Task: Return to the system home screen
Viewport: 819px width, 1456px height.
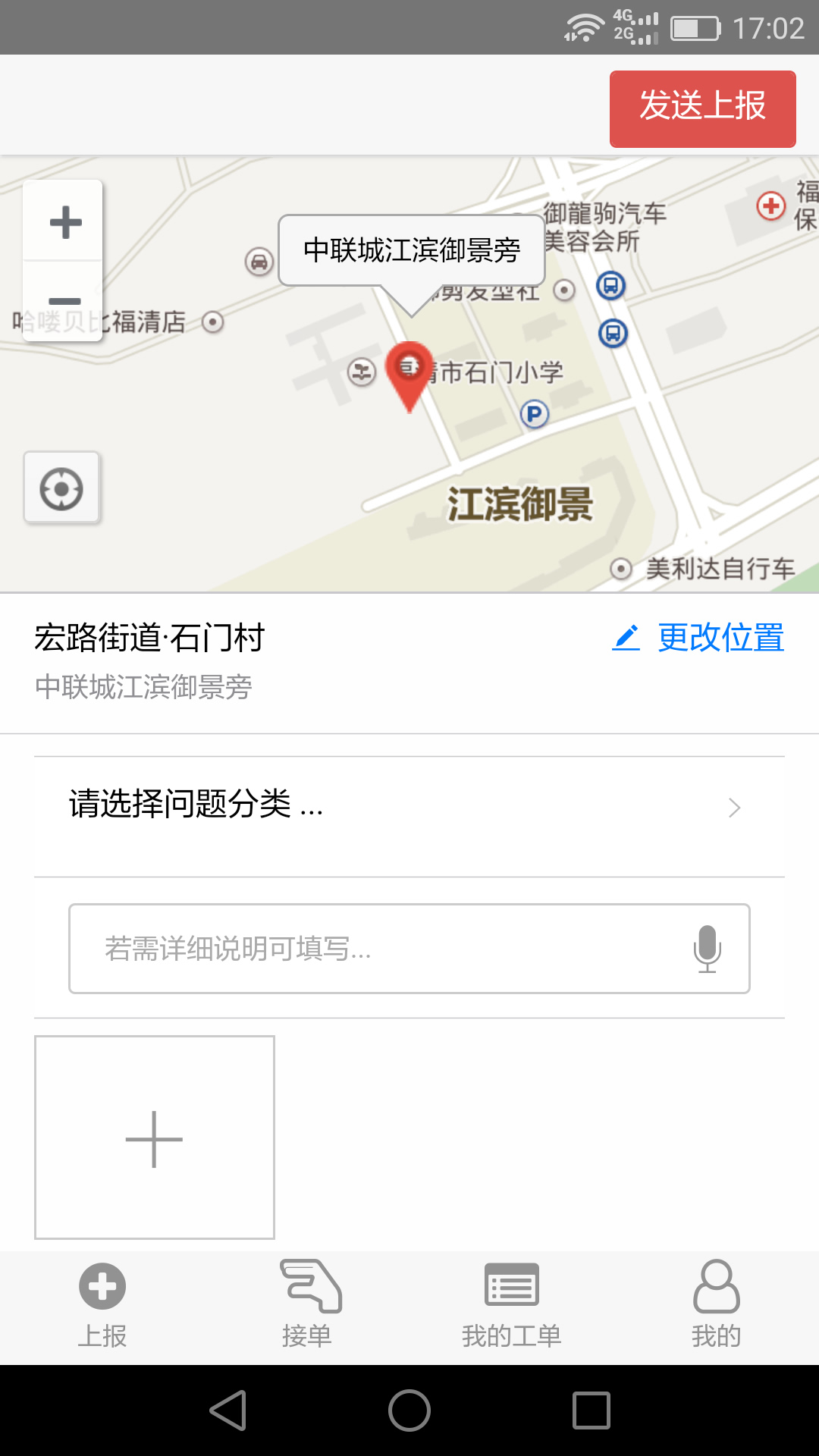Action: [x=409, y=1410]
